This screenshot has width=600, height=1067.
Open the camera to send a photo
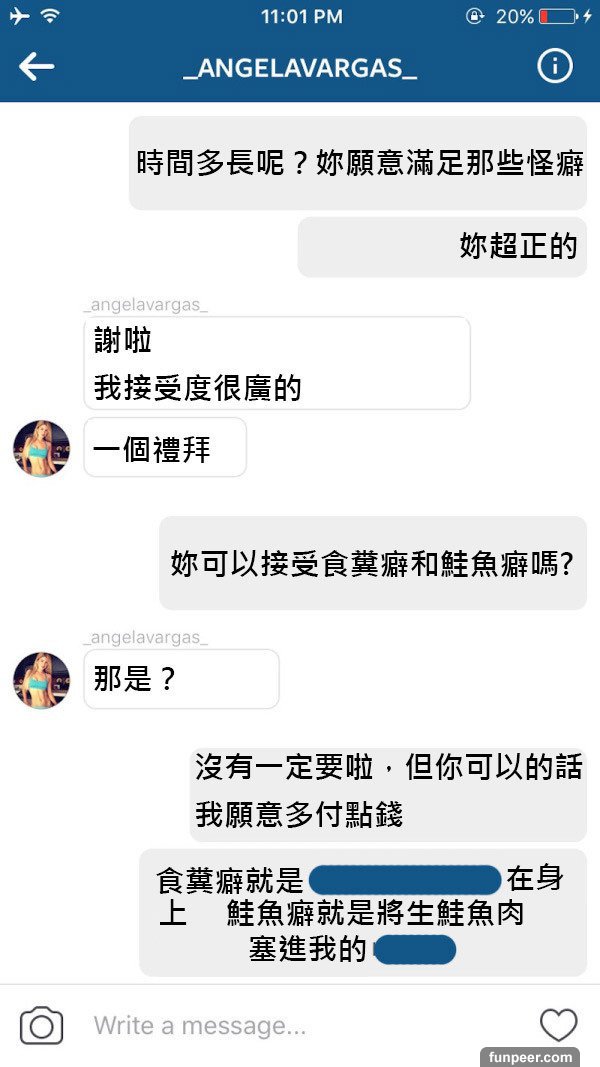tap(41, 1026)
